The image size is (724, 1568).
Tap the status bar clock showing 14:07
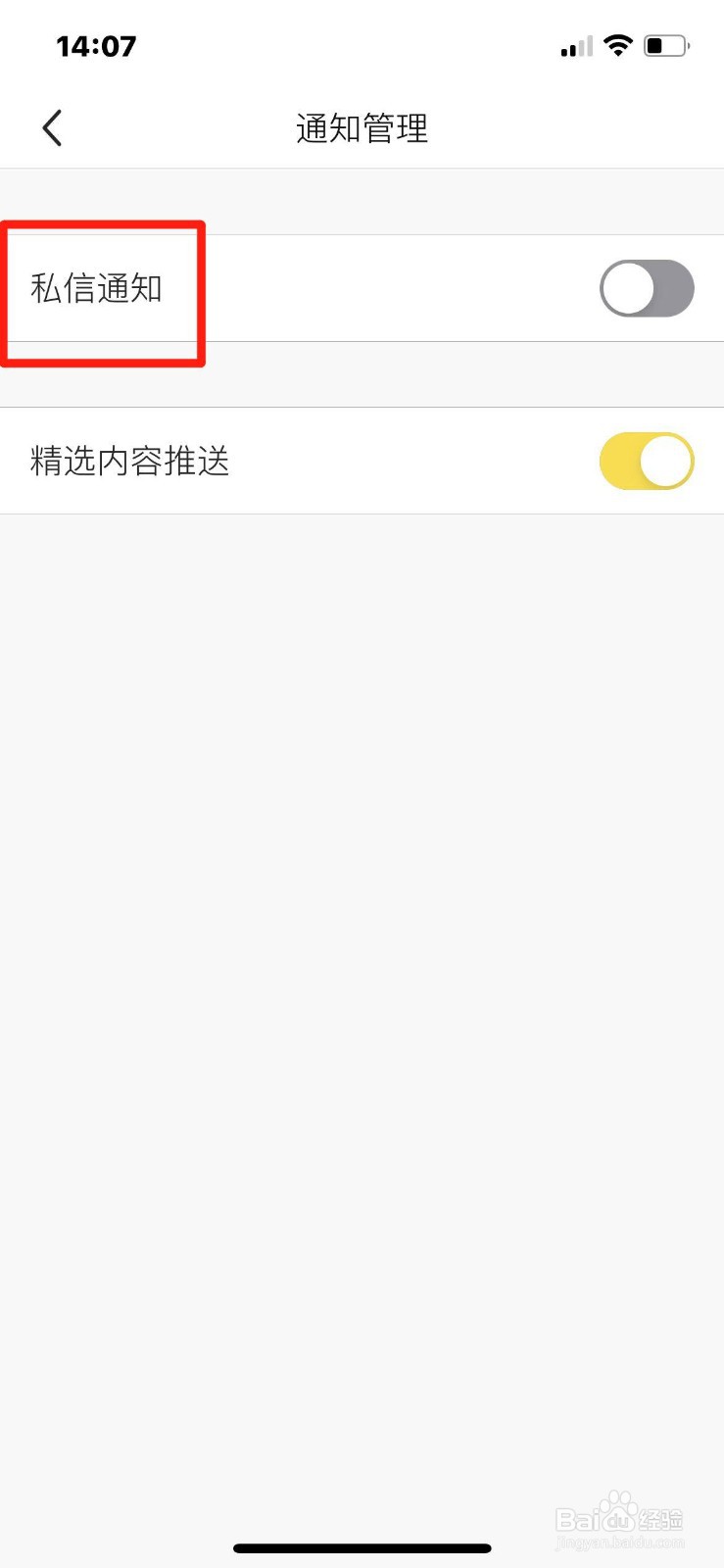95,45
